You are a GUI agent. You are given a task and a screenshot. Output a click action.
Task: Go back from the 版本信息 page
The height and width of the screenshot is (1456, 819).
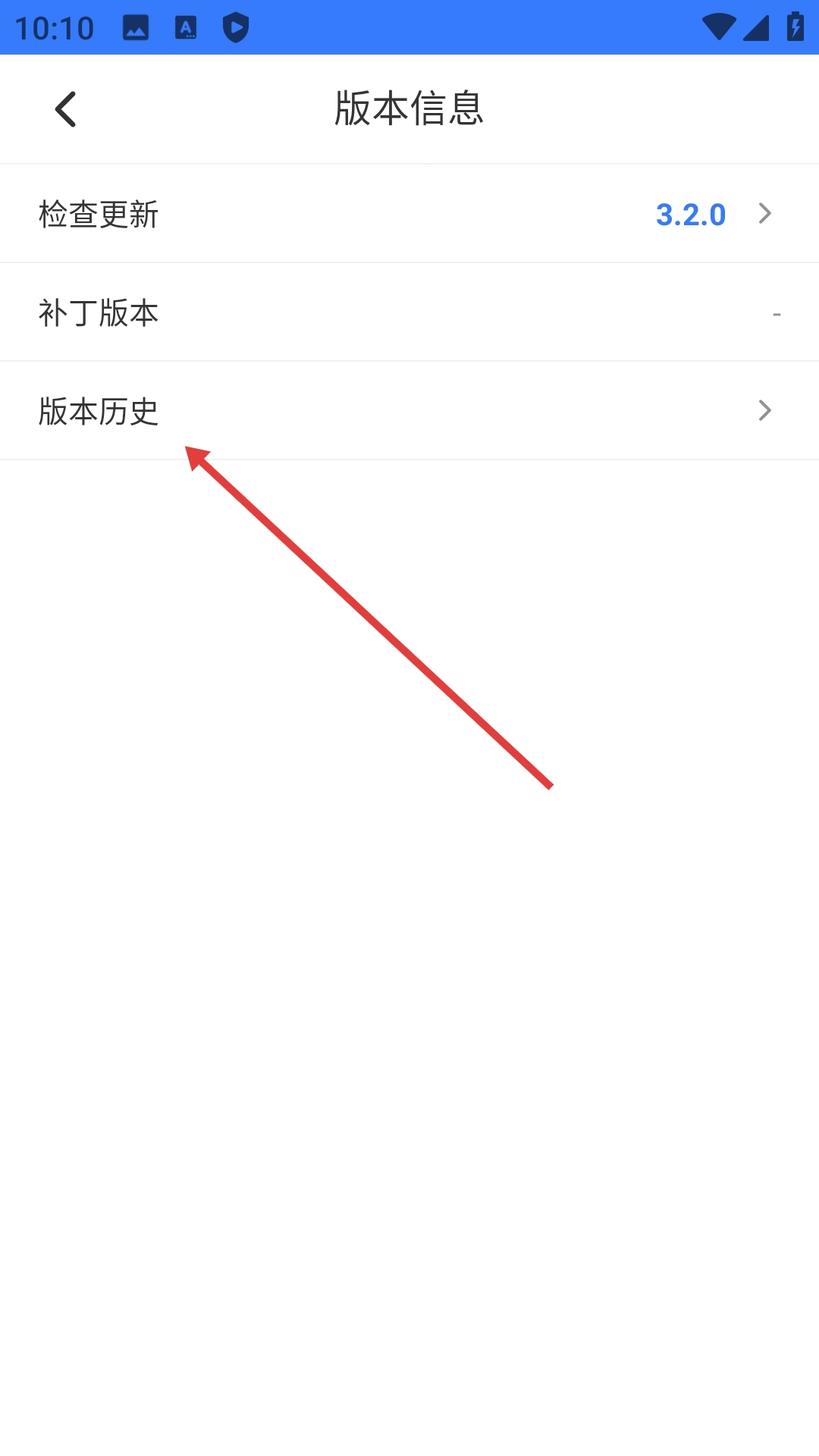pyautogui.click(x=66, y=109)
